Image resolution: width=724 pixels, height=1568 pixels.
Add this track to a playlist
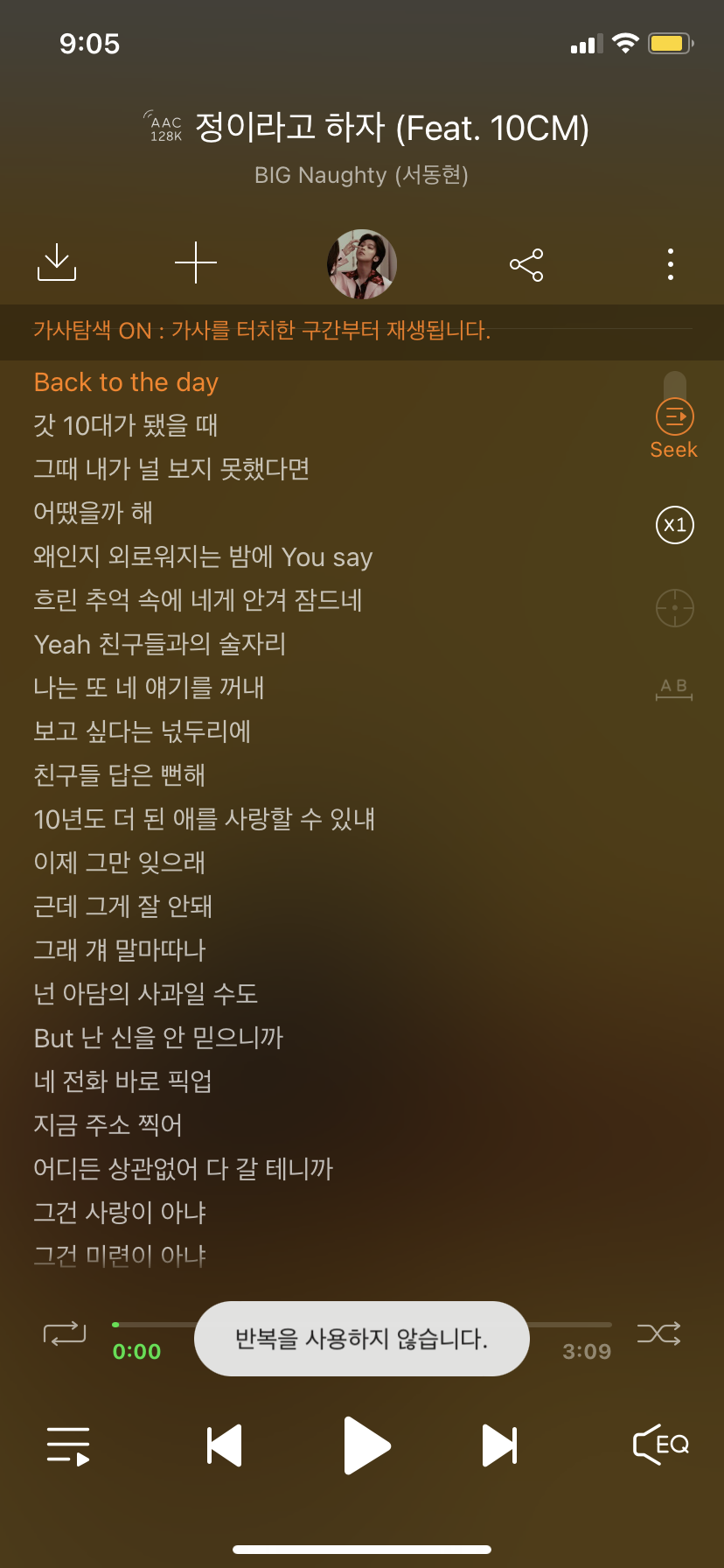coord(196,262)
